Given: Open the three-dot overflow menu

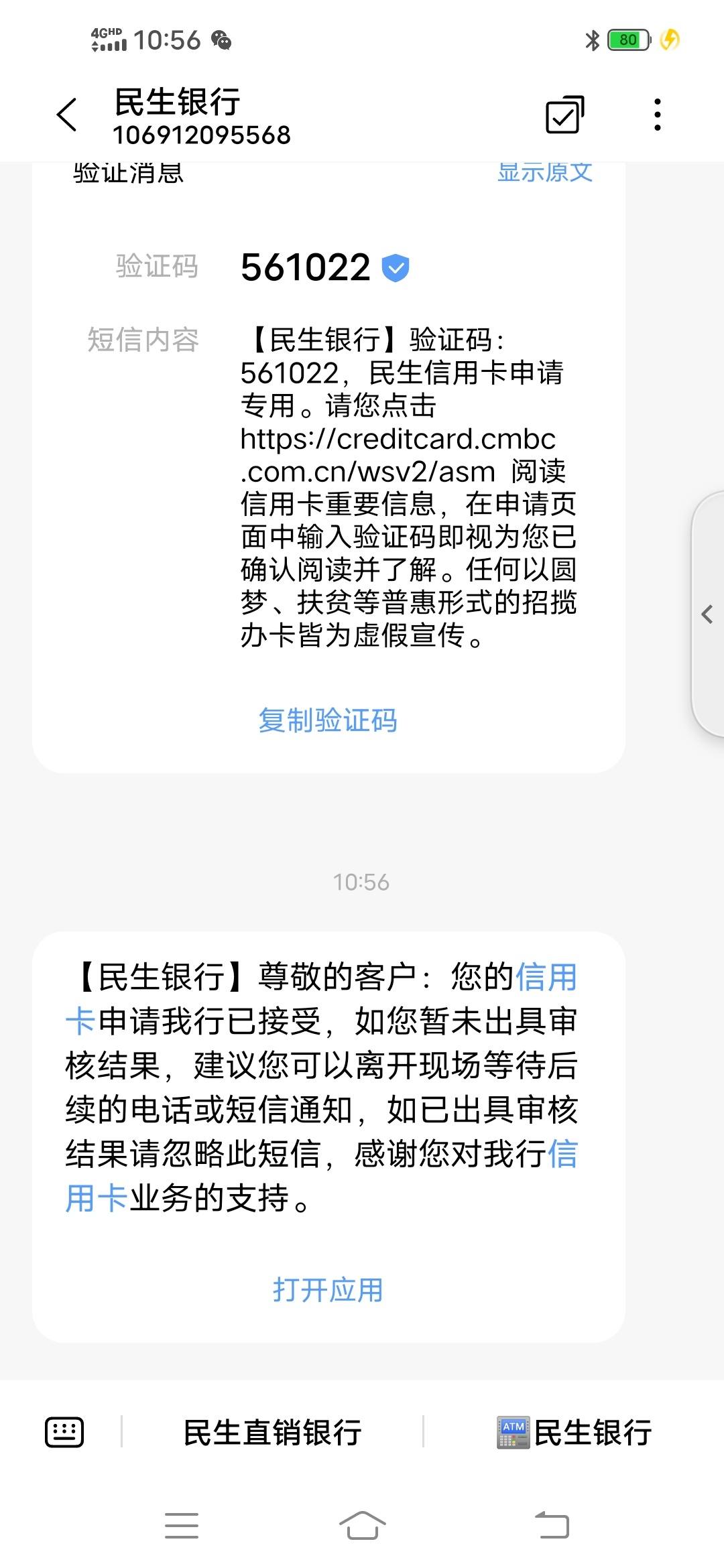Looking at the screenshot, I should click(x=658, y=115).
